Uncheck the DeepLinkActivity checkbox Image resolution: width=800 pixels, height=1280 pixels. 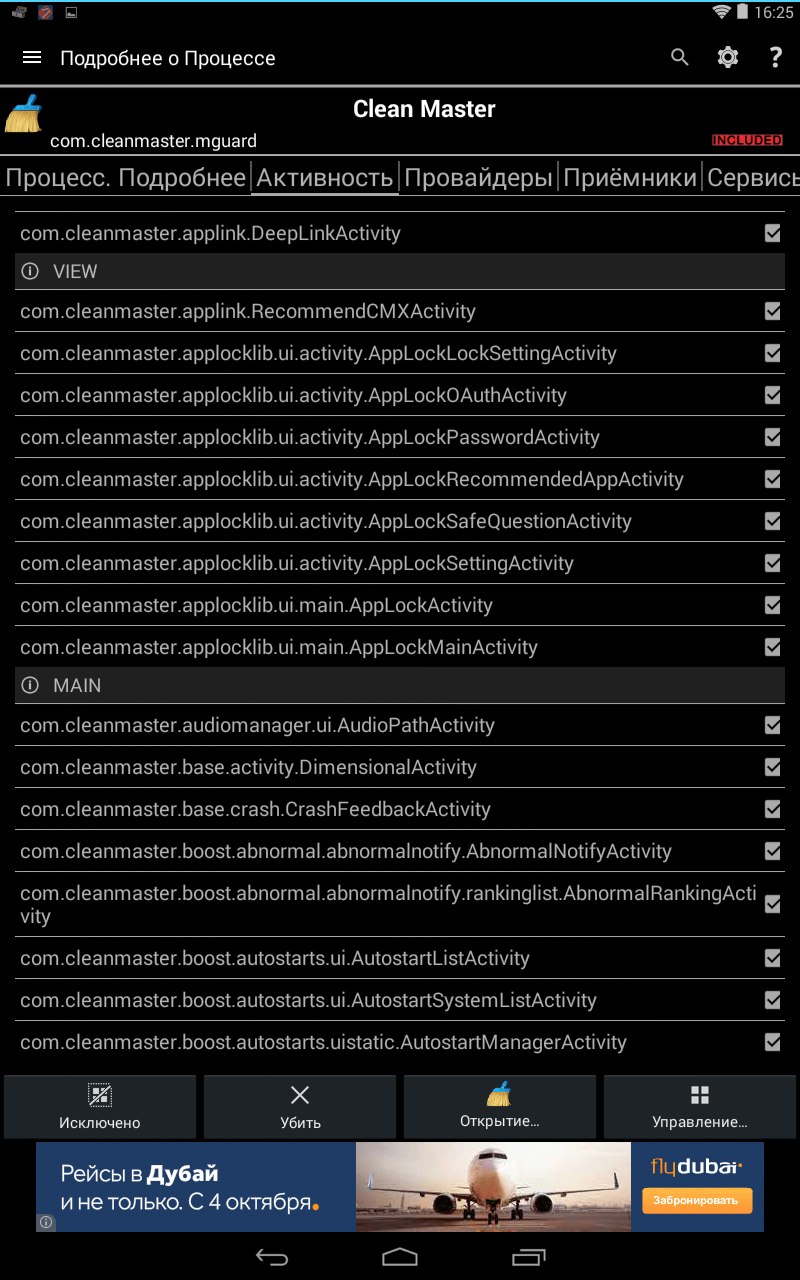pyautogui.click(x=772, y=233)
